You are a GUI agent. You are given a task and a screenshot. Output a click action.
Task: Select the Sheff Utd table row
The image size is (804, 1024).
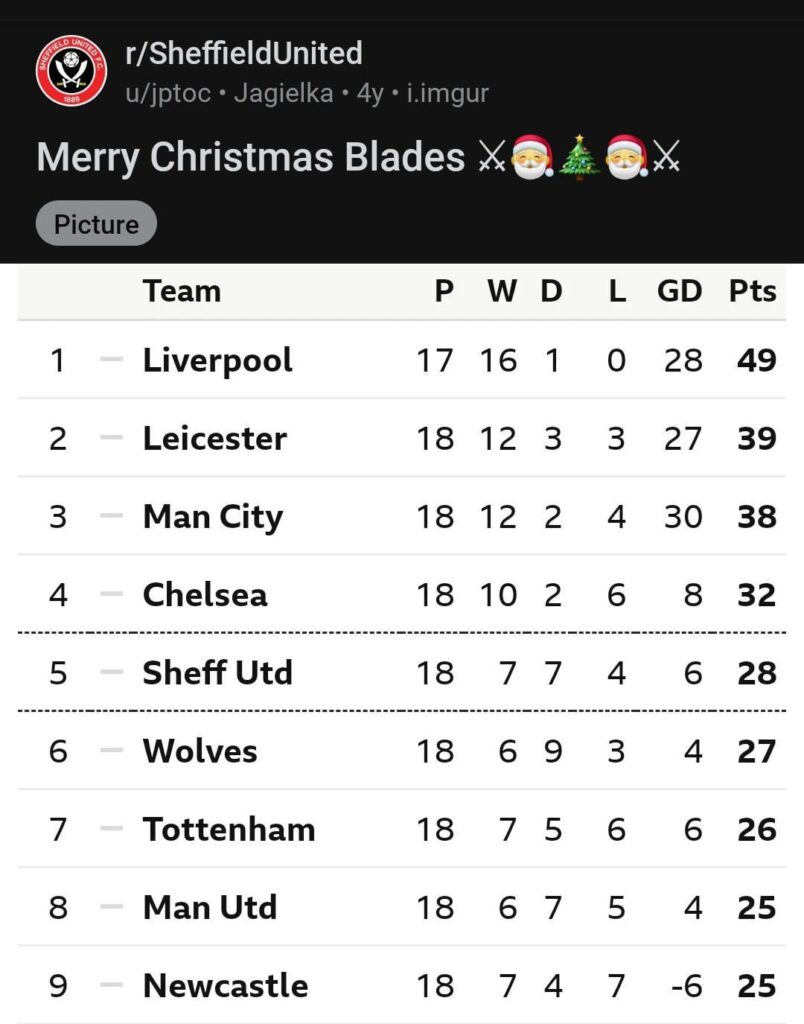click(x=400, y=673)
